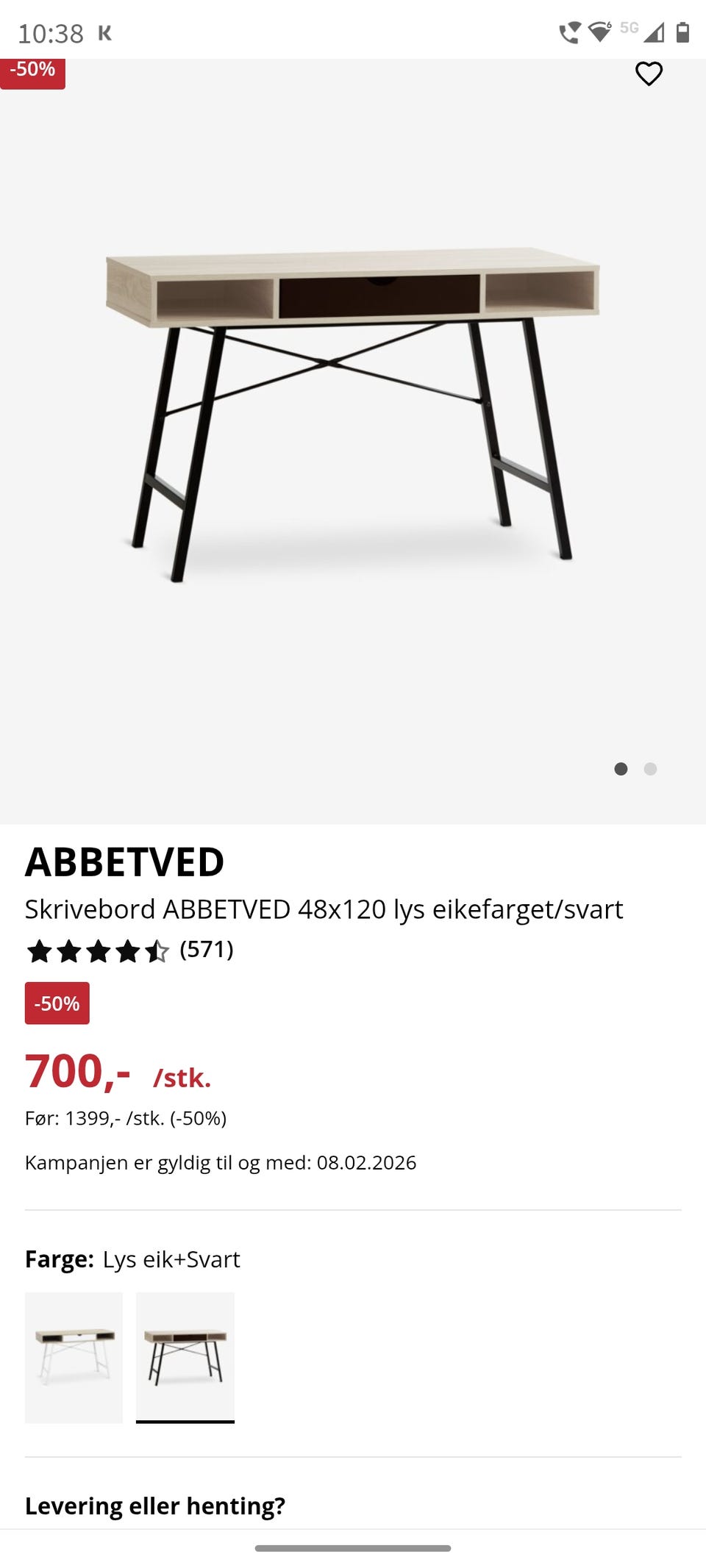The image size is (706, 1568).
Task: Tap the battery icon in status bar
Action: click(x=680, y=32)
